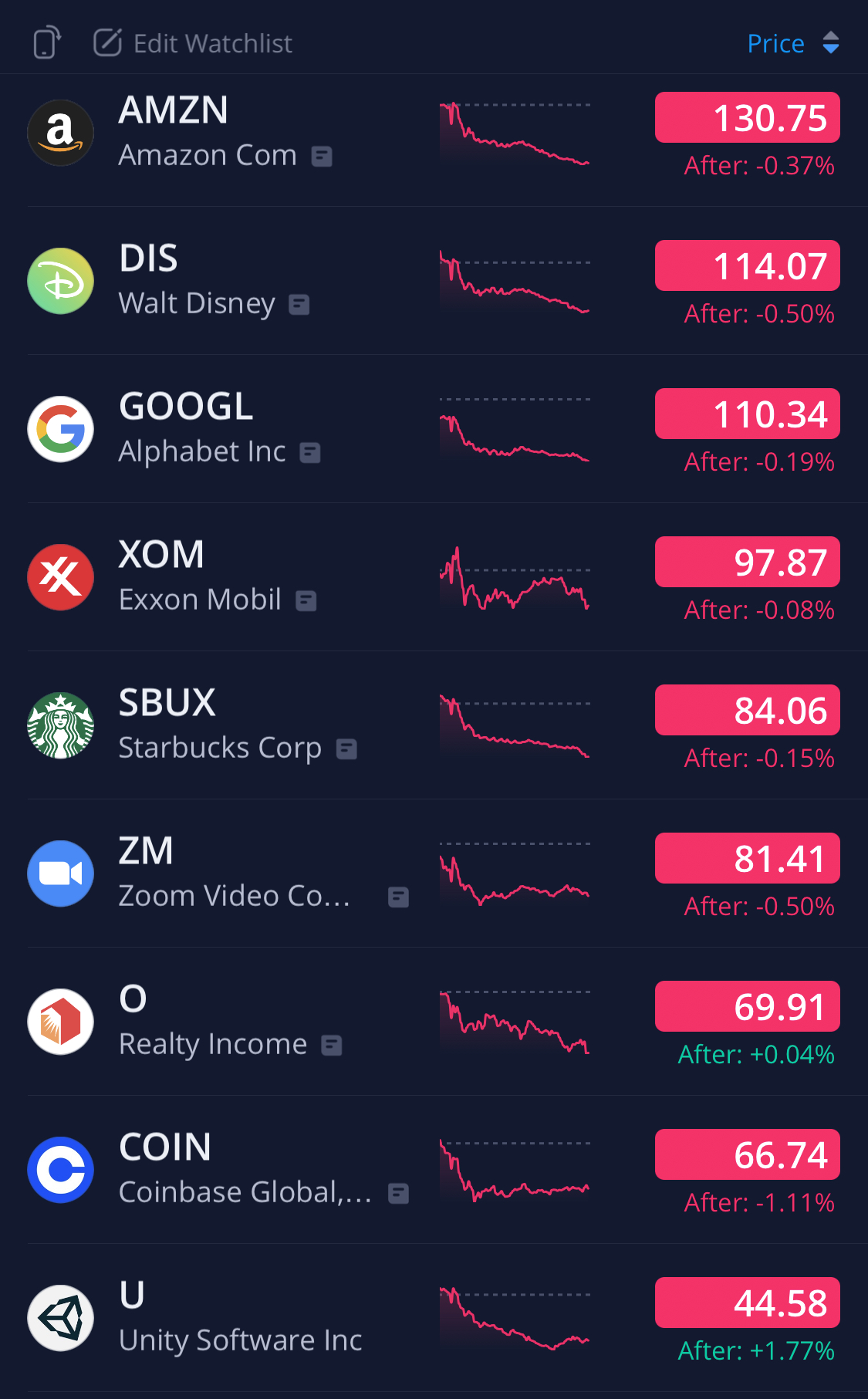The height and width of the screenshot is (1399, 868).
Task: View ZM Zoom Video details
Action: (434, 874)
